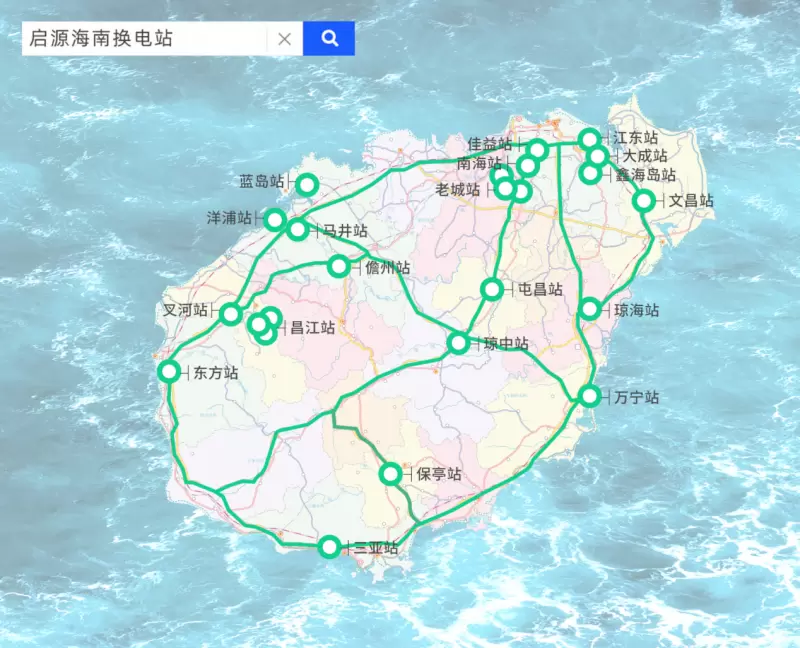Tap the 琼海站 marker

[590, 309]
